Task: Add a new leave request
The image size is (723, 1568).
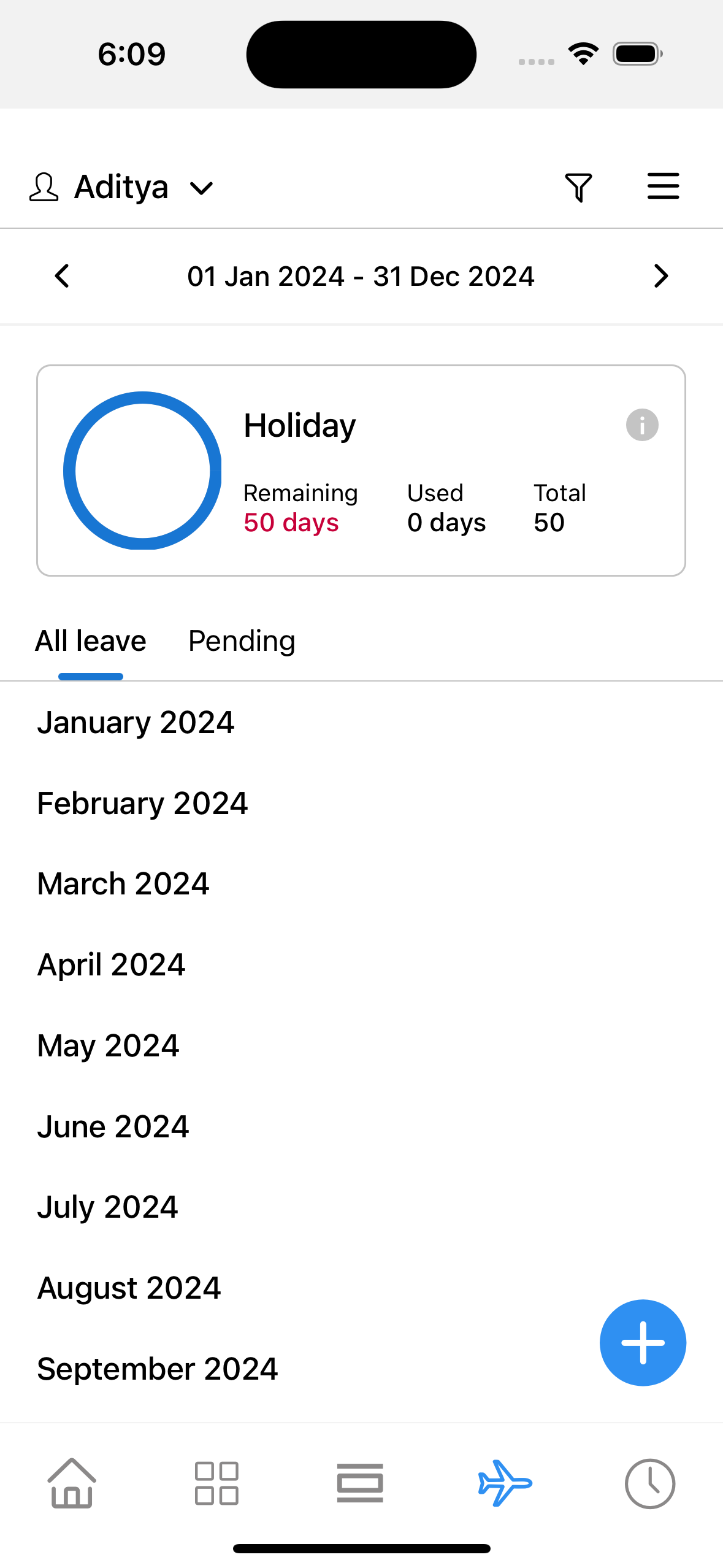Action: [x=643, y=1342]
